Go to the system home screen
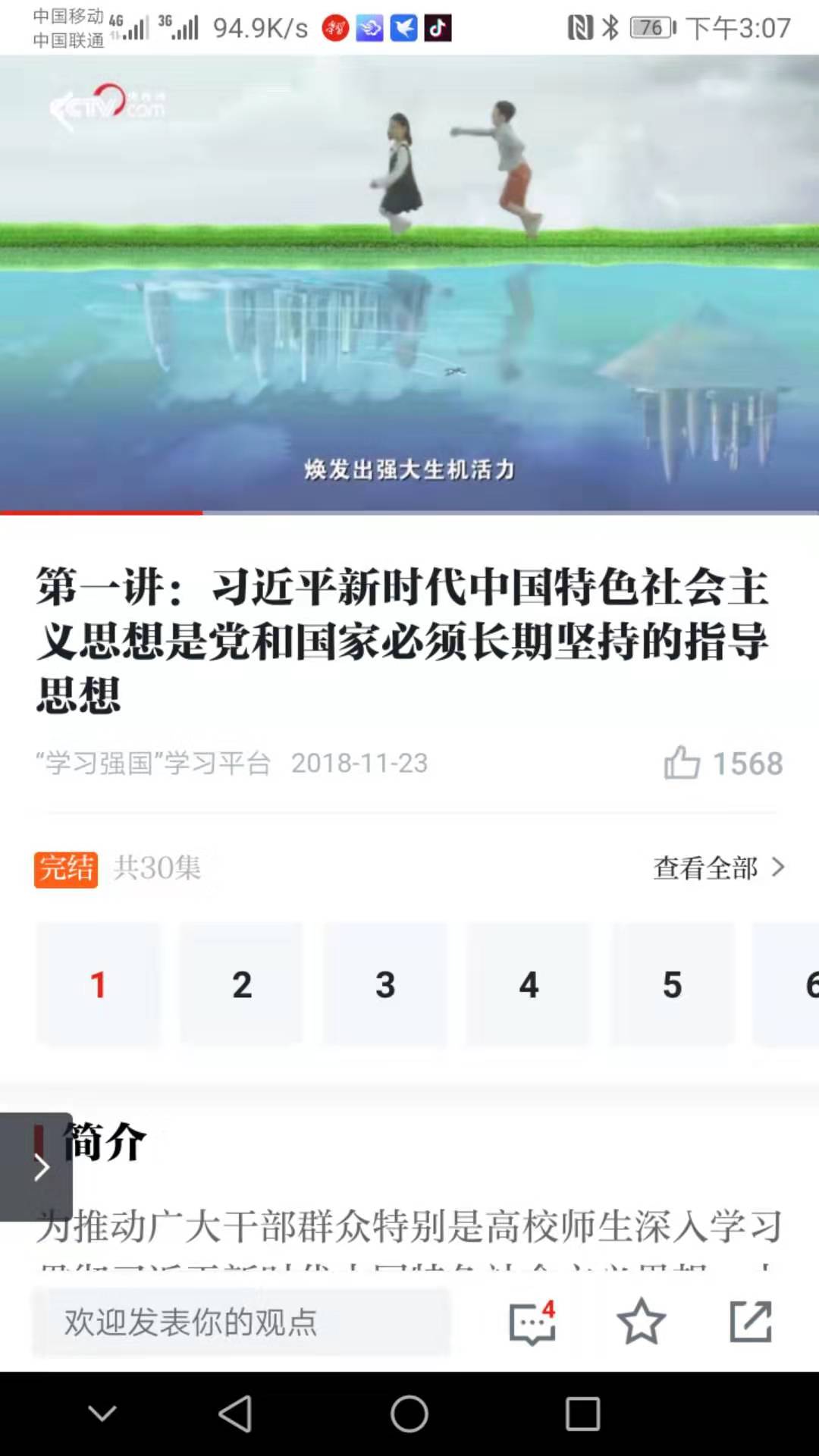819x1456 pixels. click(x=409, y=1414)
